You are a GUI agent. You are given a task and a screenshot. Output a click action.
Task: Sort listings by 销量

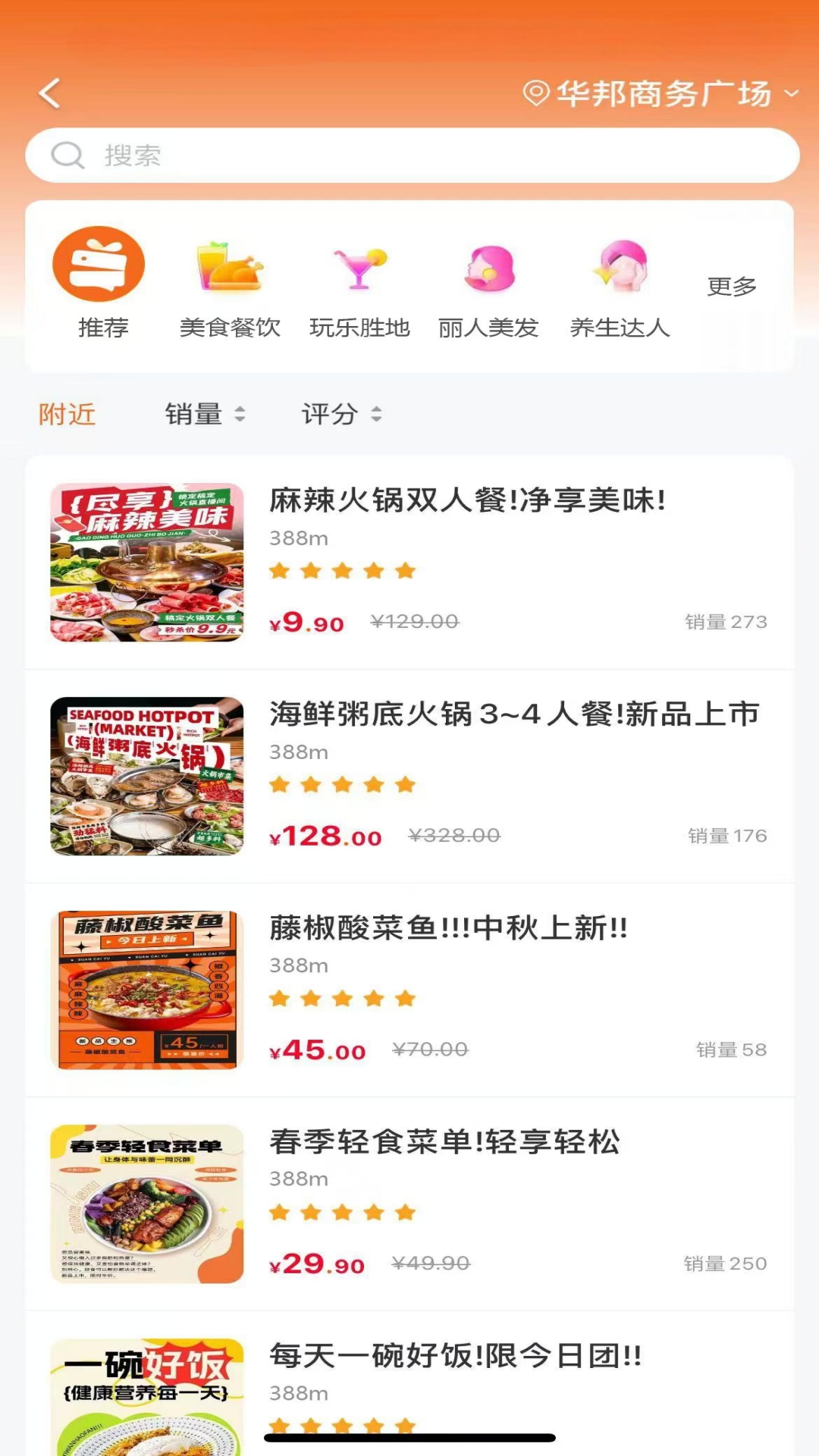tap(205, 414)
